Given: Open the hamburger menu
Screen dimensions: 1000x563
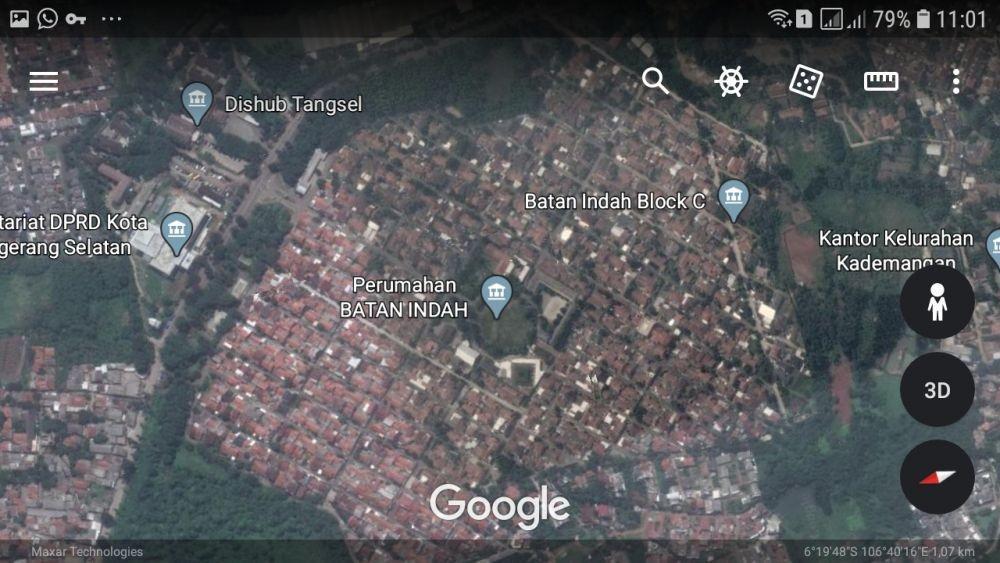Looking at the screenshot, I should 43,82.
